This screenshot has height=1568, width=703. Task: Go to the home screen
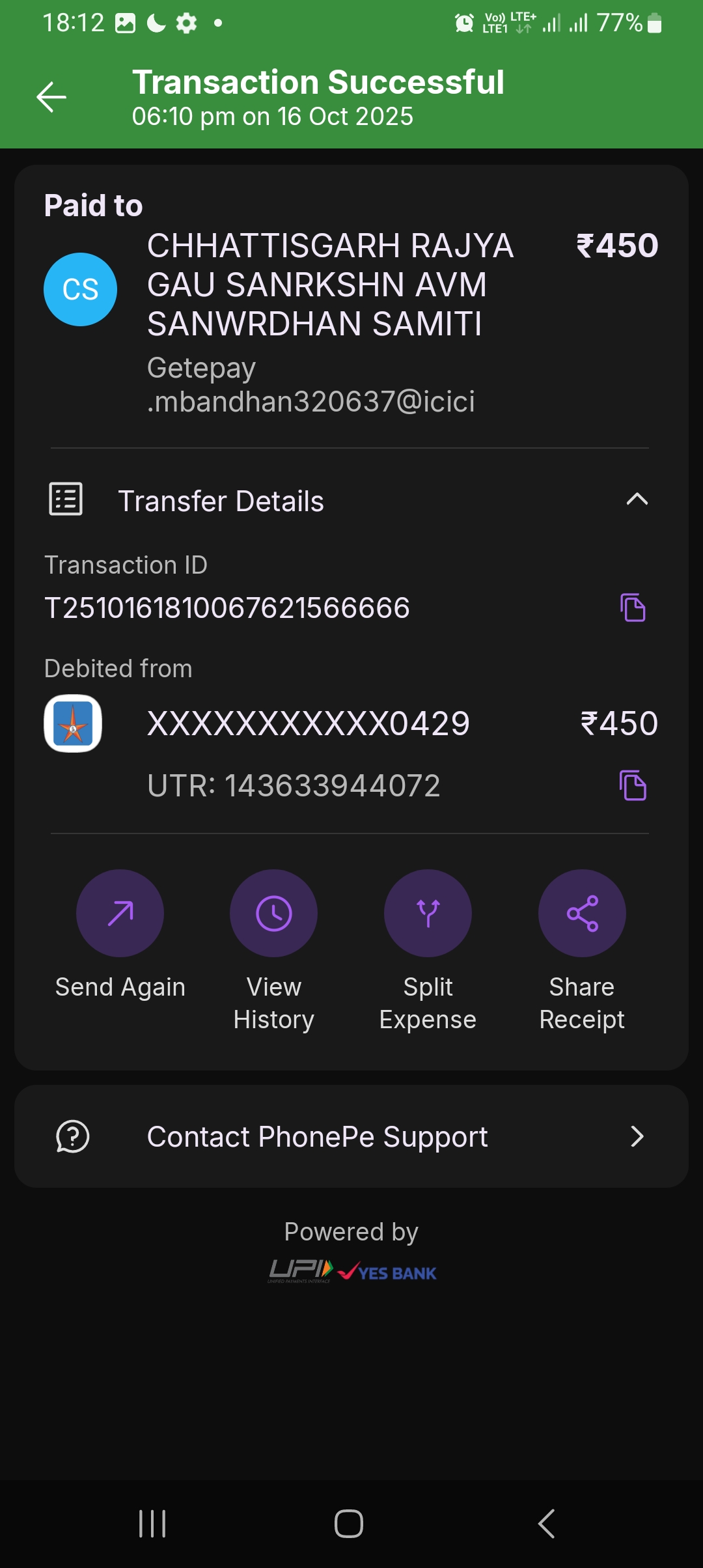click(x=349, y=1524)
